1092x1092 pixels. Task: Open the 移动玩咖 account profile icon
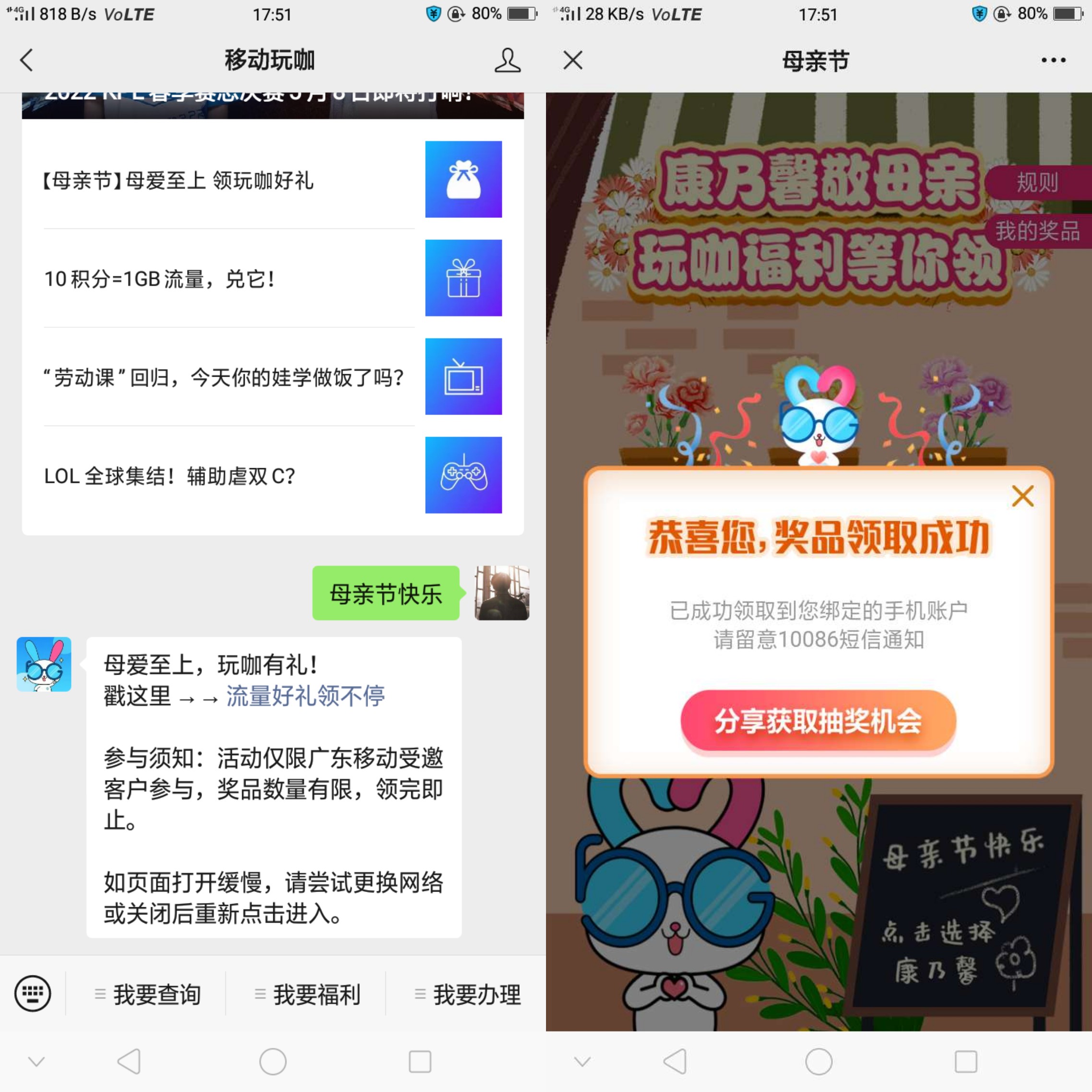pyautogui.click(x=507, y=60)
